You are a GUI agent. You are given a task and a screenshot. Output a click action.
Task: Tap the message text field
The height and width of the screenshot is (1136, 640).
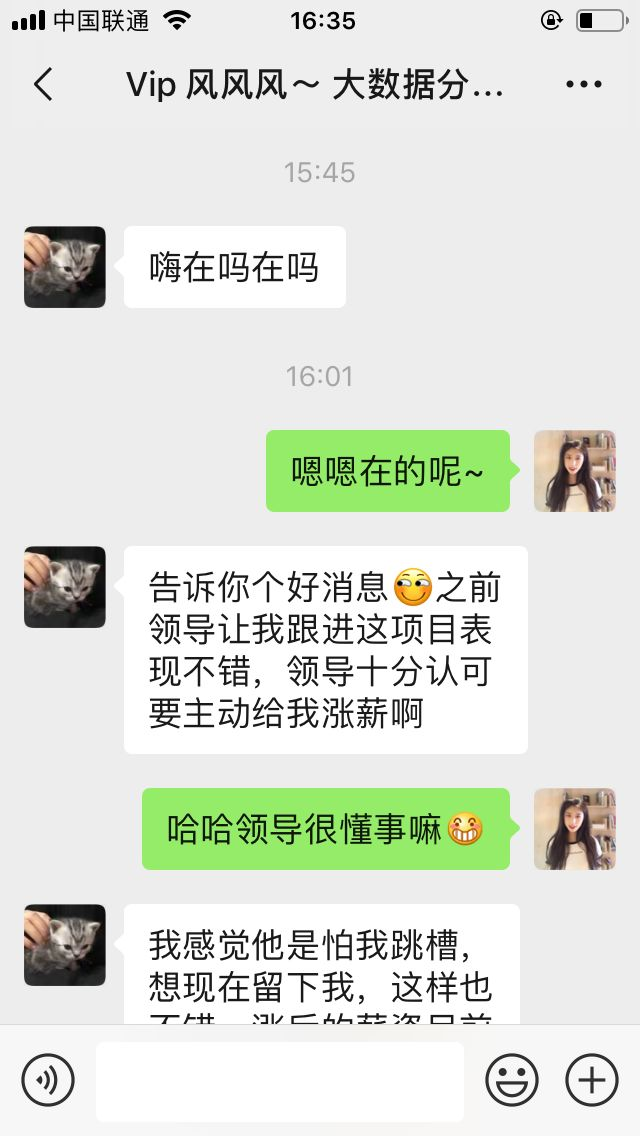click(x=280, y=1081)
